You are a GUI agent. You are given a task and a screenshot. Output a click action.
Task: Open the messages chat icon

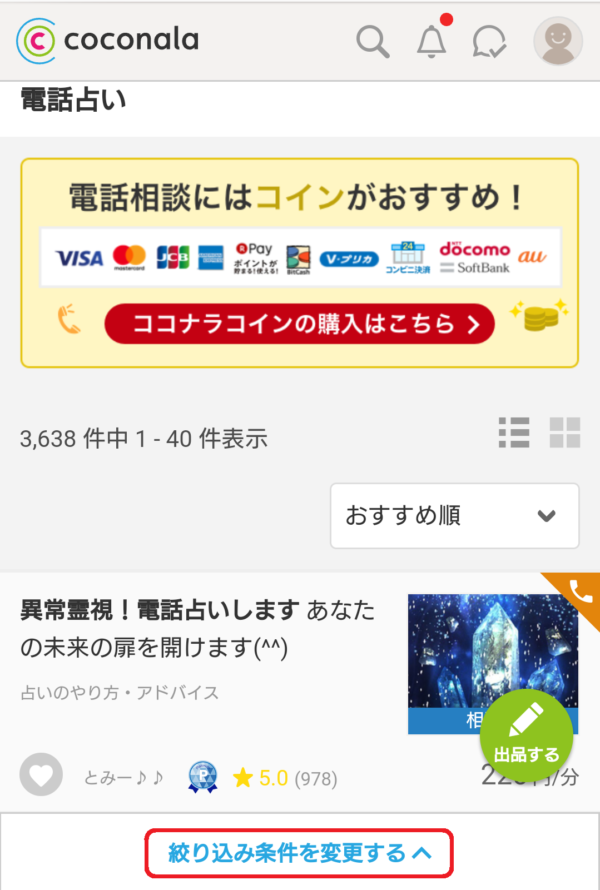(489, 42)
